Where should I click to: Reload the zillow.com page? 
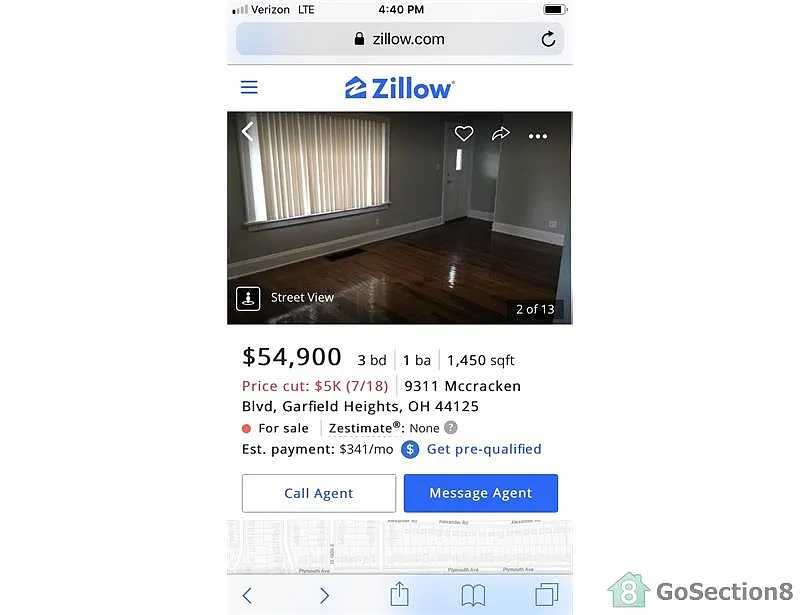click(x=548, y=39)
